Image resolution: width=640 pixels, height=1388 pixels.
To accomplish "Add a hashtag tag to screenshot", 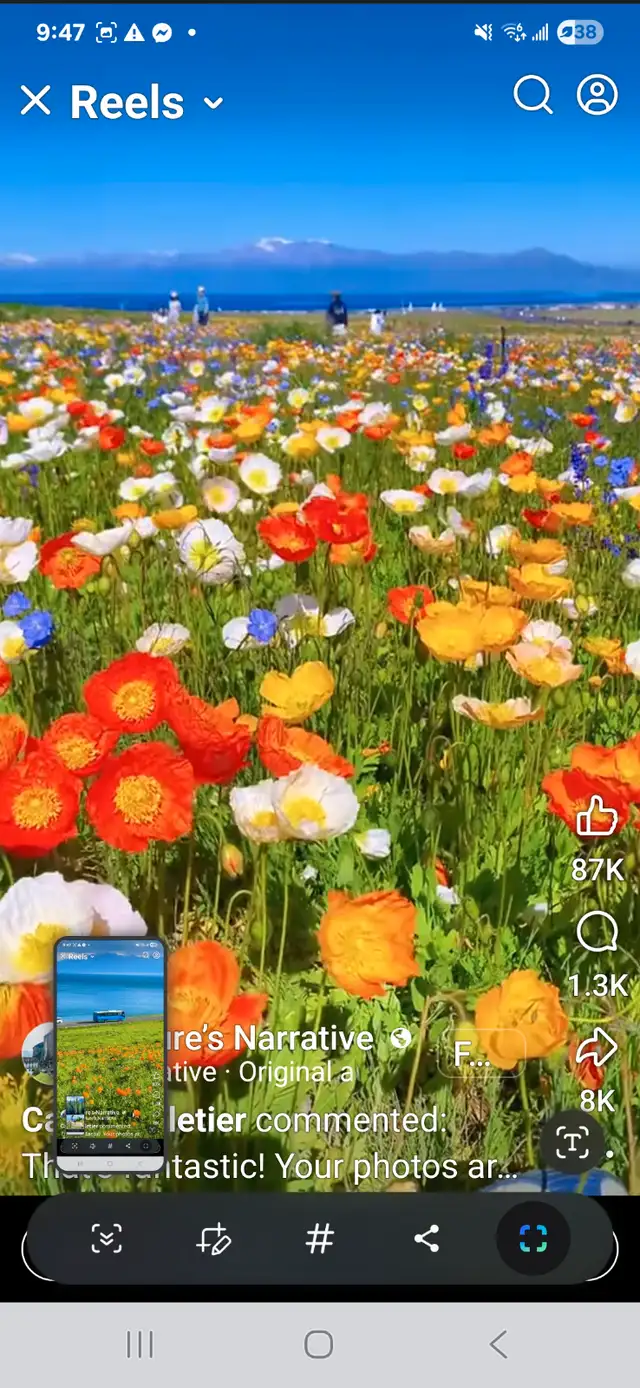I will click(x=319, y=1239).
